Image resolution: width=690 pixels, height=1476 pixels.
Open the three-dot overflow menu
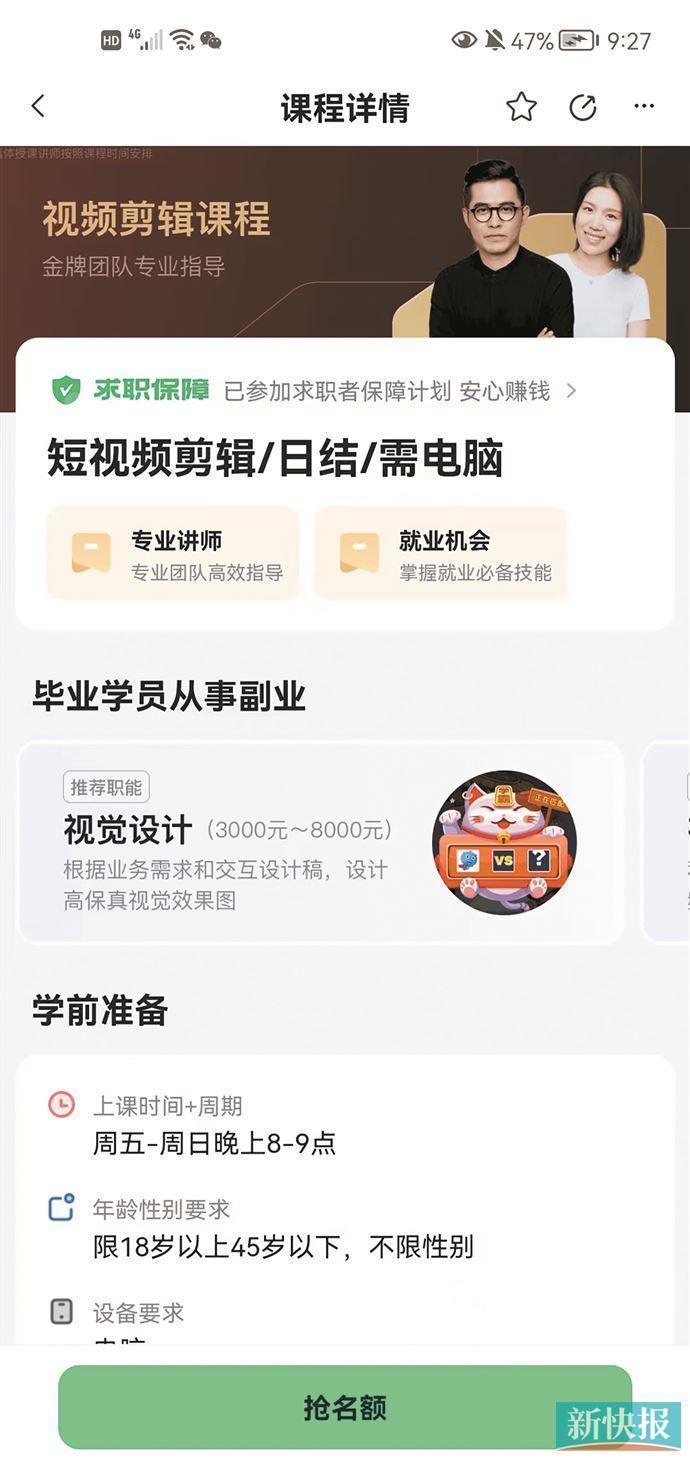[644, 107]
